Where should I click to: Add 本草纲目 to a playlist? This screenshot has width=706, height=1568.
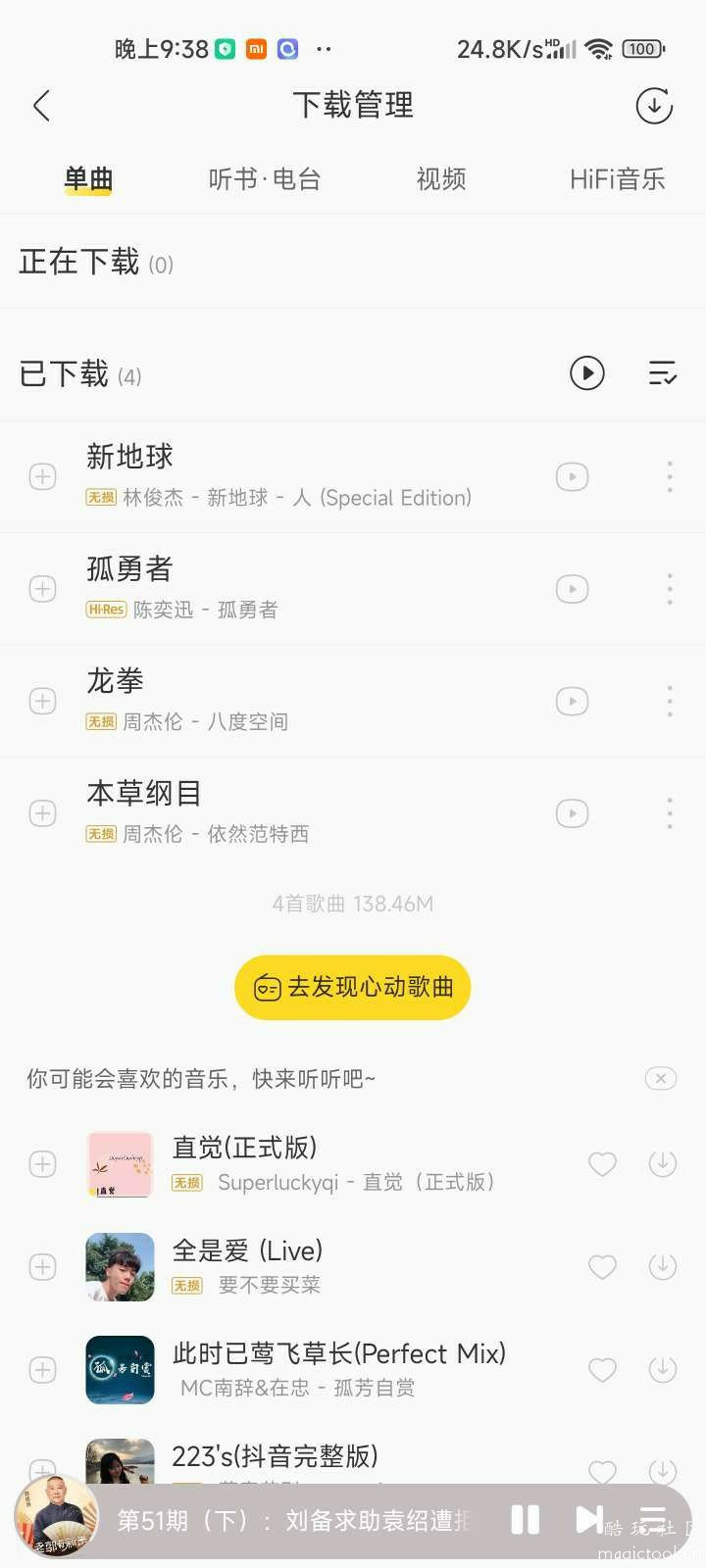(43, 813)
